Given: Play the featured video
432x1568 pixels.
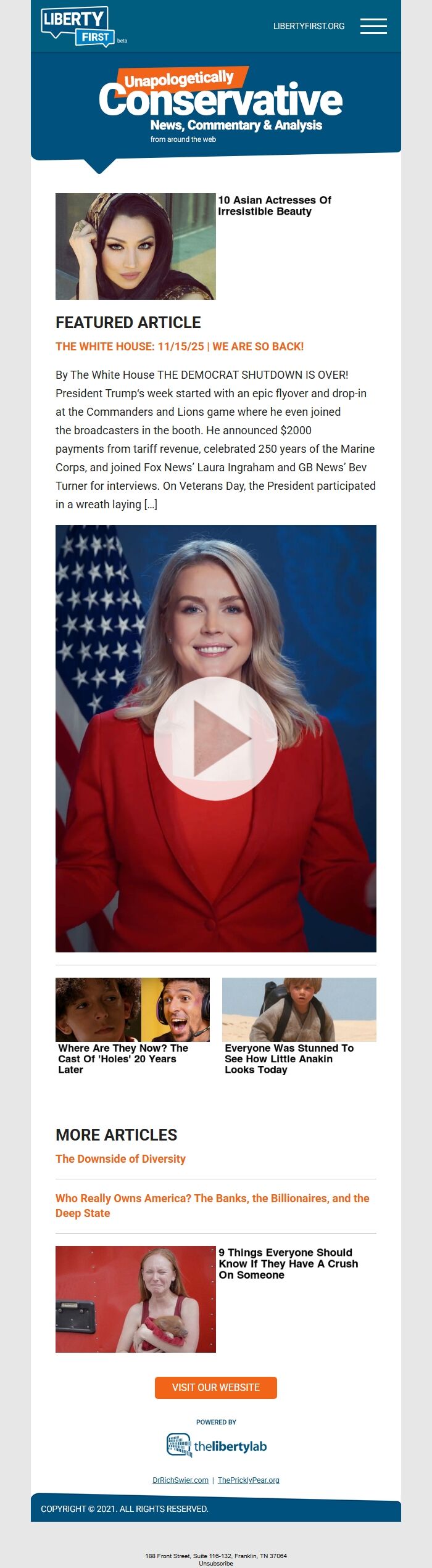Looking at the screenshot, I should [x=215, y=738].
